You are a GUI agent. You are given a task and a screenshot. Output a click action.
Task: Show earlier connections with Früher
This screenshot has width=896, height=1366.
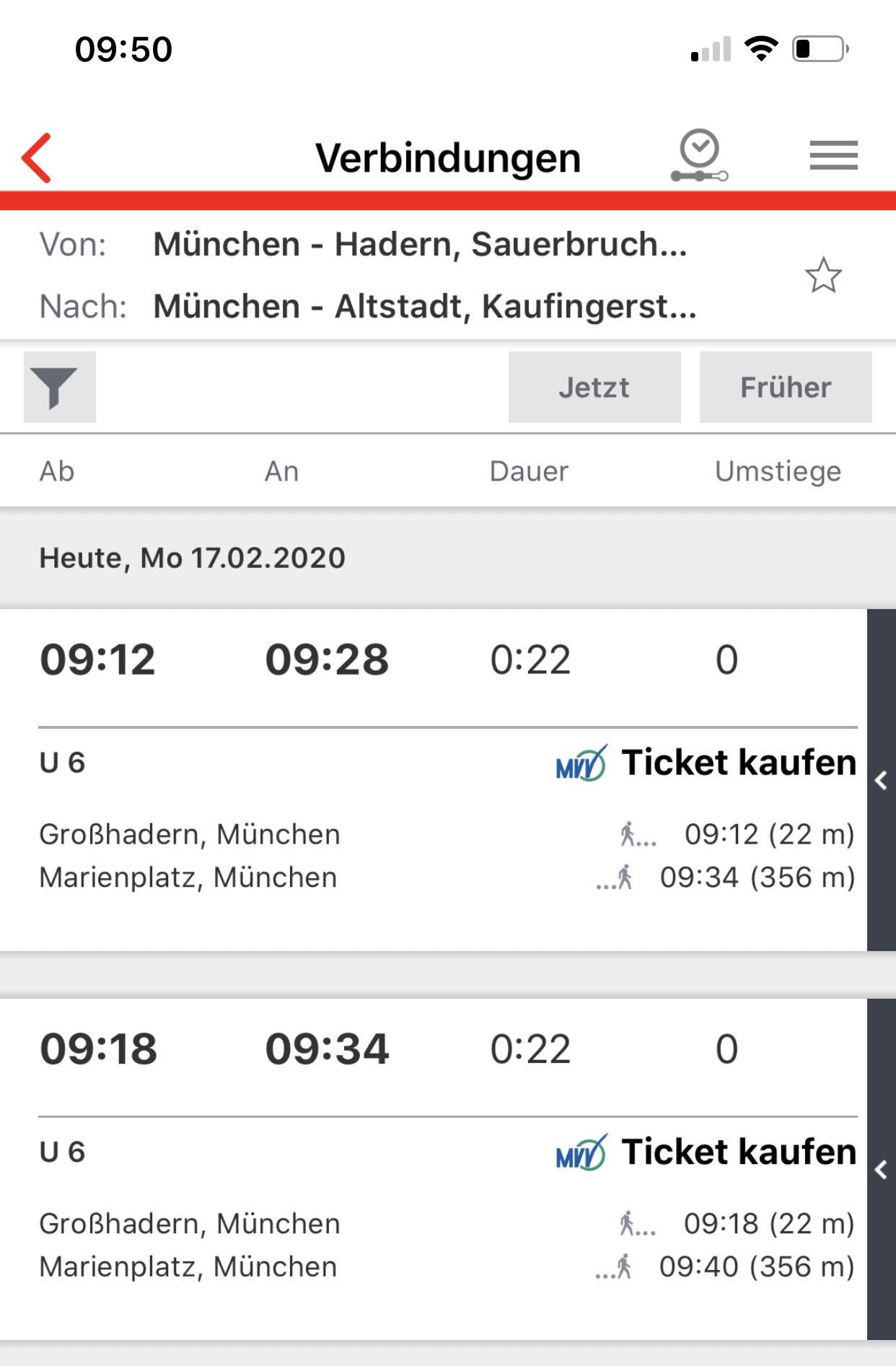pos(785,388)
